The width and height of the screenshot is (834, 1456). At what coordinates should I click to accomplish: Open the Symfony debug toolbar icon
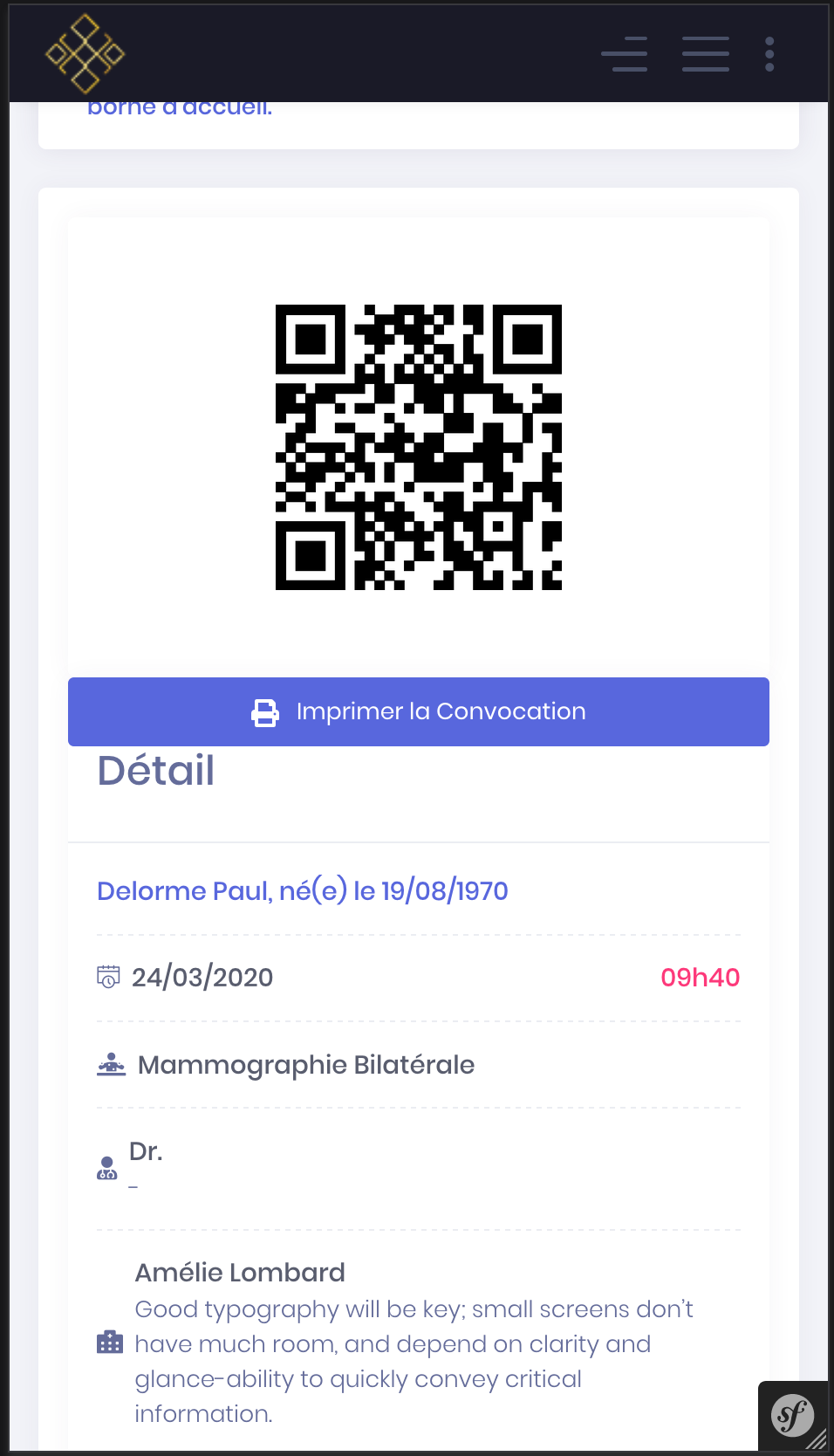click(792, 1416)
